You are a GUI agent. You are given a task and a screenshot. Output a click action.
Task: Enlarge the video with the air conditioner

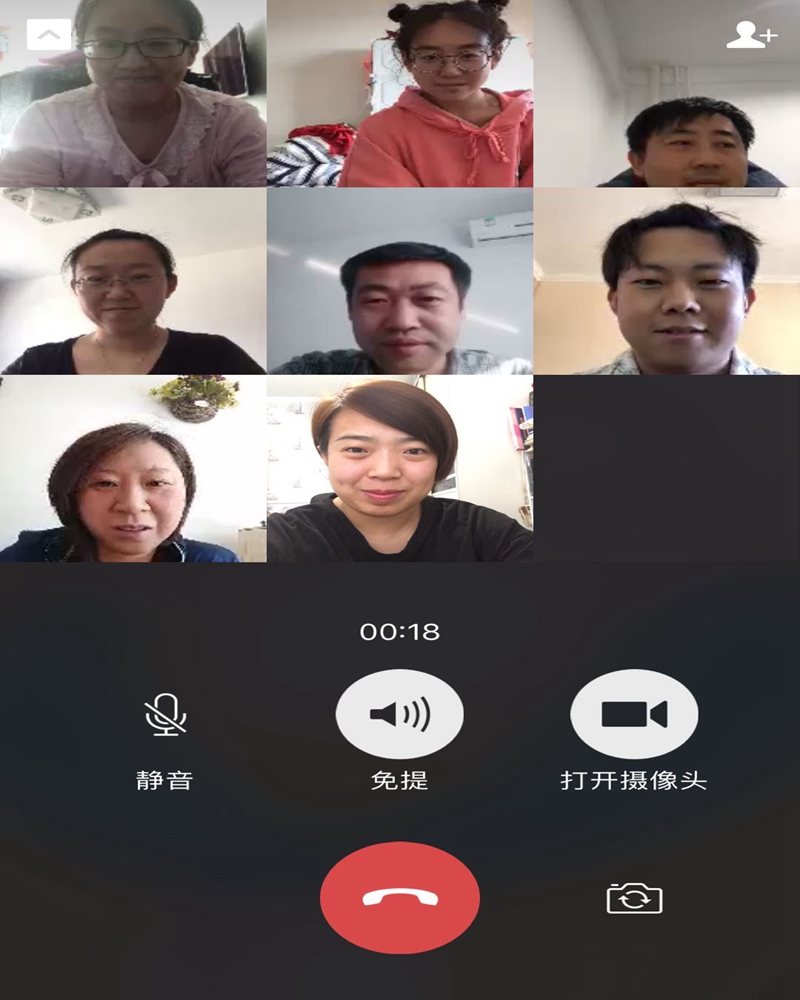(400, 281)
